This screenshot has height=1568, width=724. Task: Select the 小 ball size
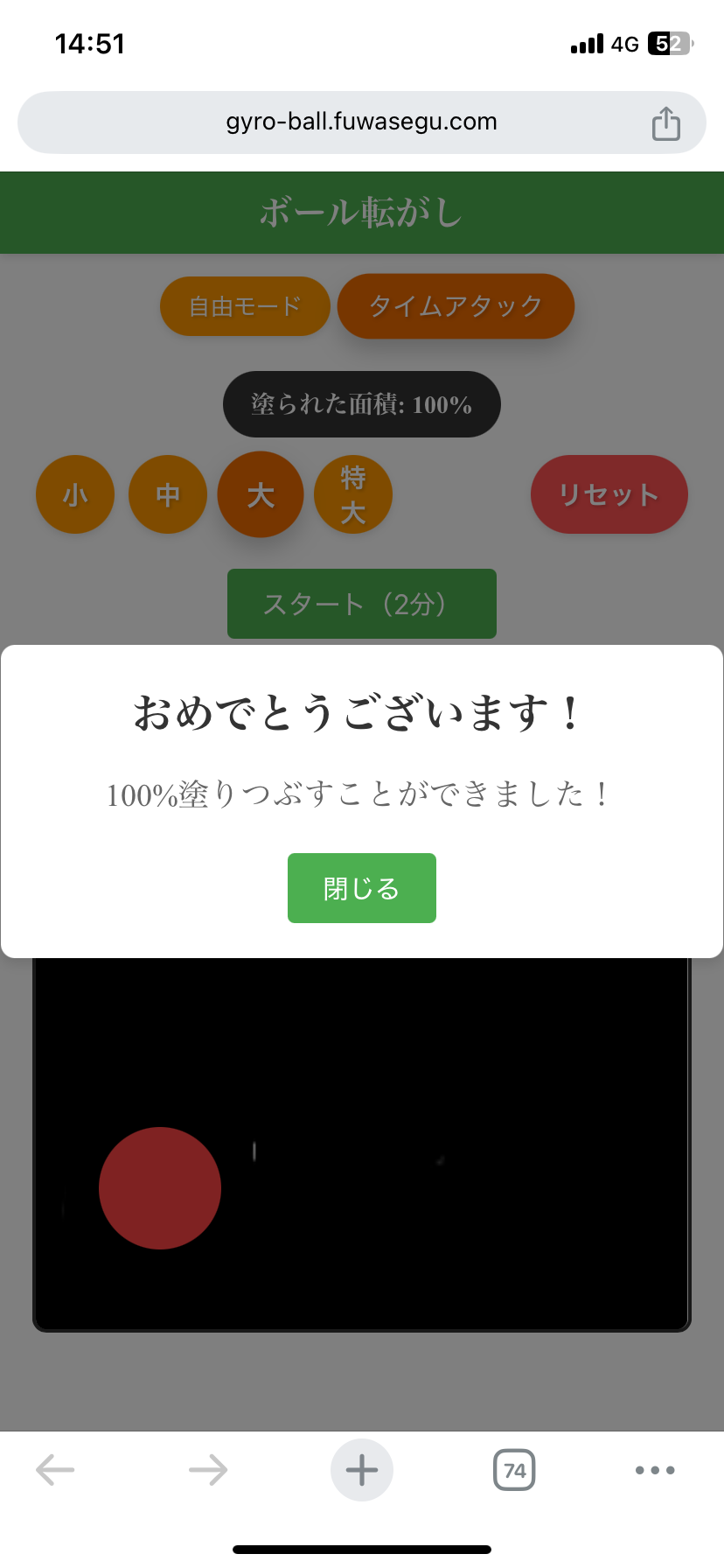(x=74, y=494)
